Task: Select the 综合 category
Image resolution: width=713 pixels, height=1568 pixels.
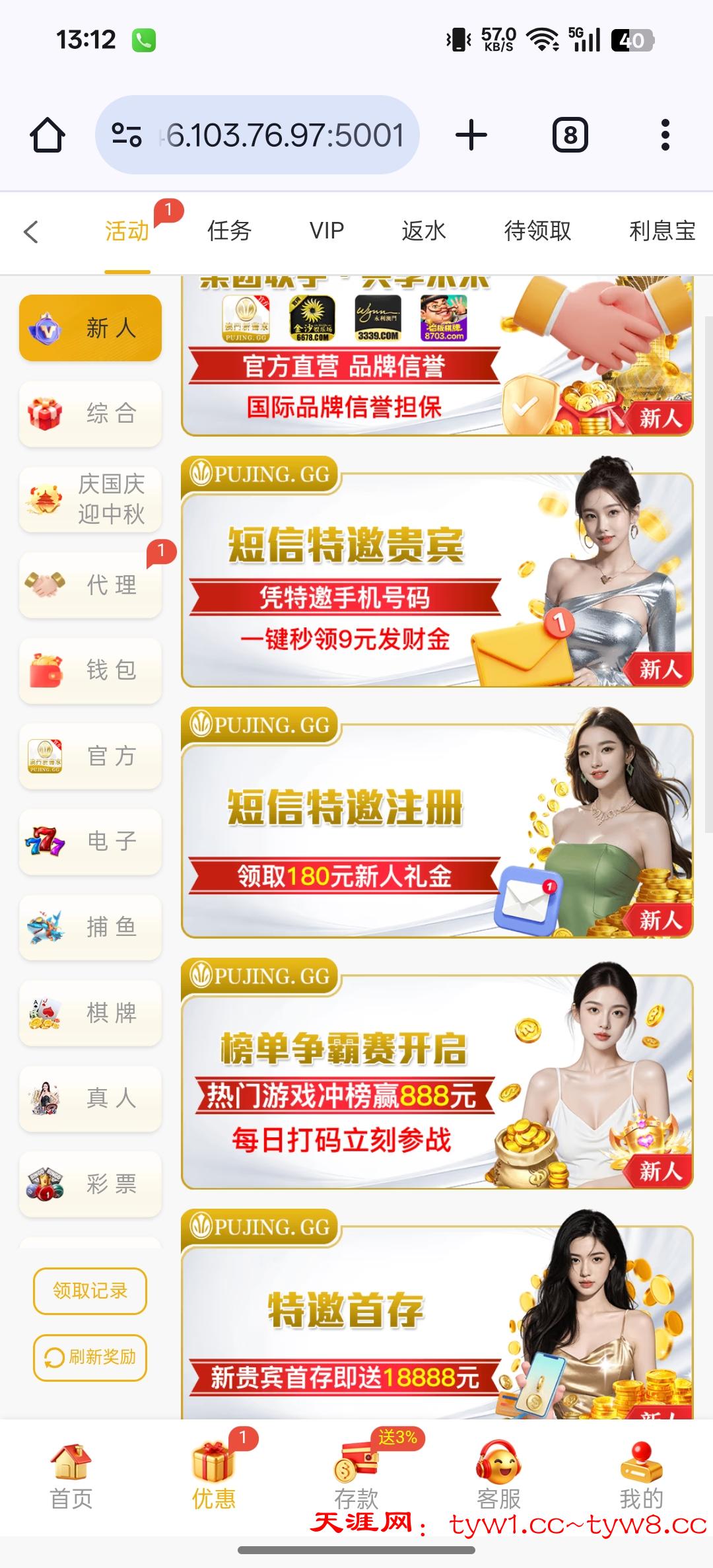Action: point(90,413)
